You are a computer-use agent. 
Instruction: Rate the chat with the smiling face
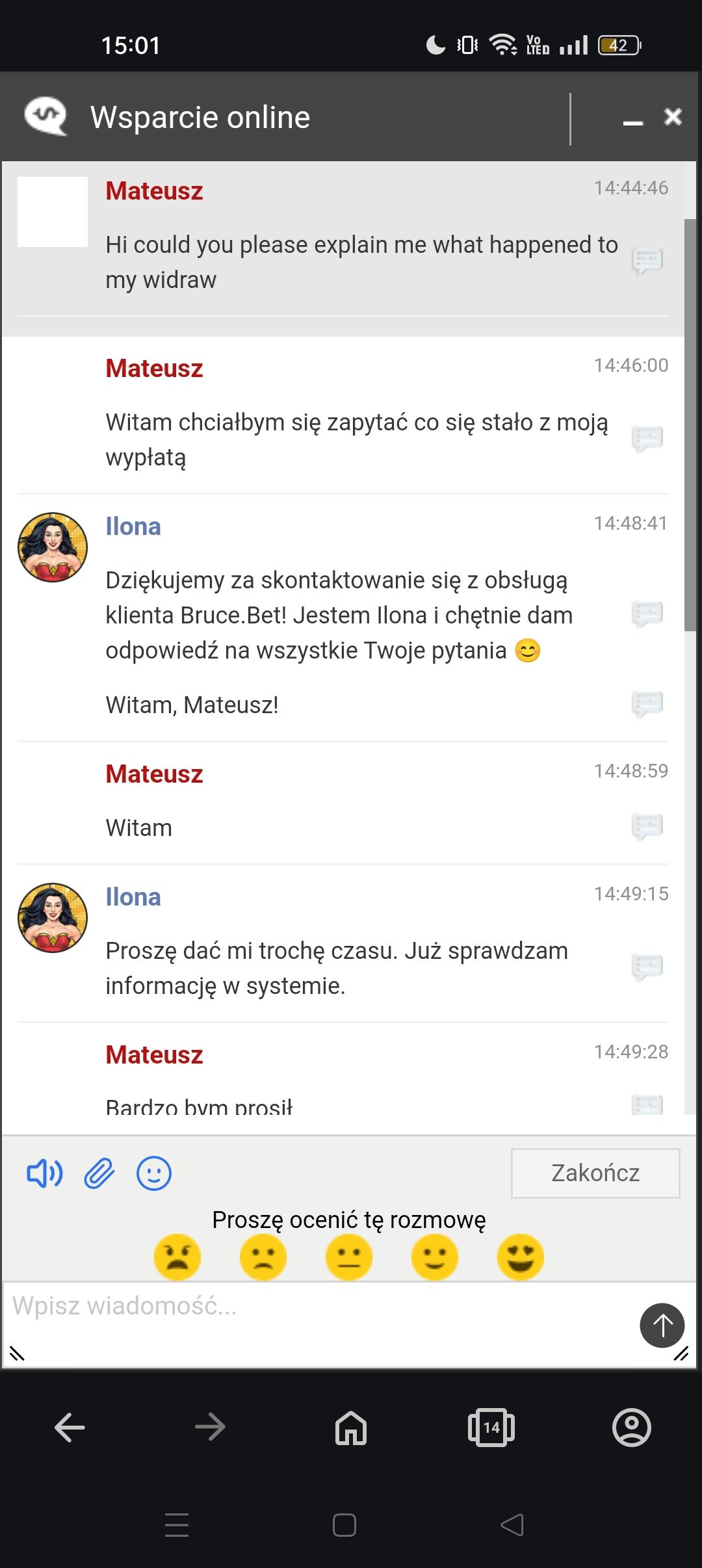[x=434, y=1257]
